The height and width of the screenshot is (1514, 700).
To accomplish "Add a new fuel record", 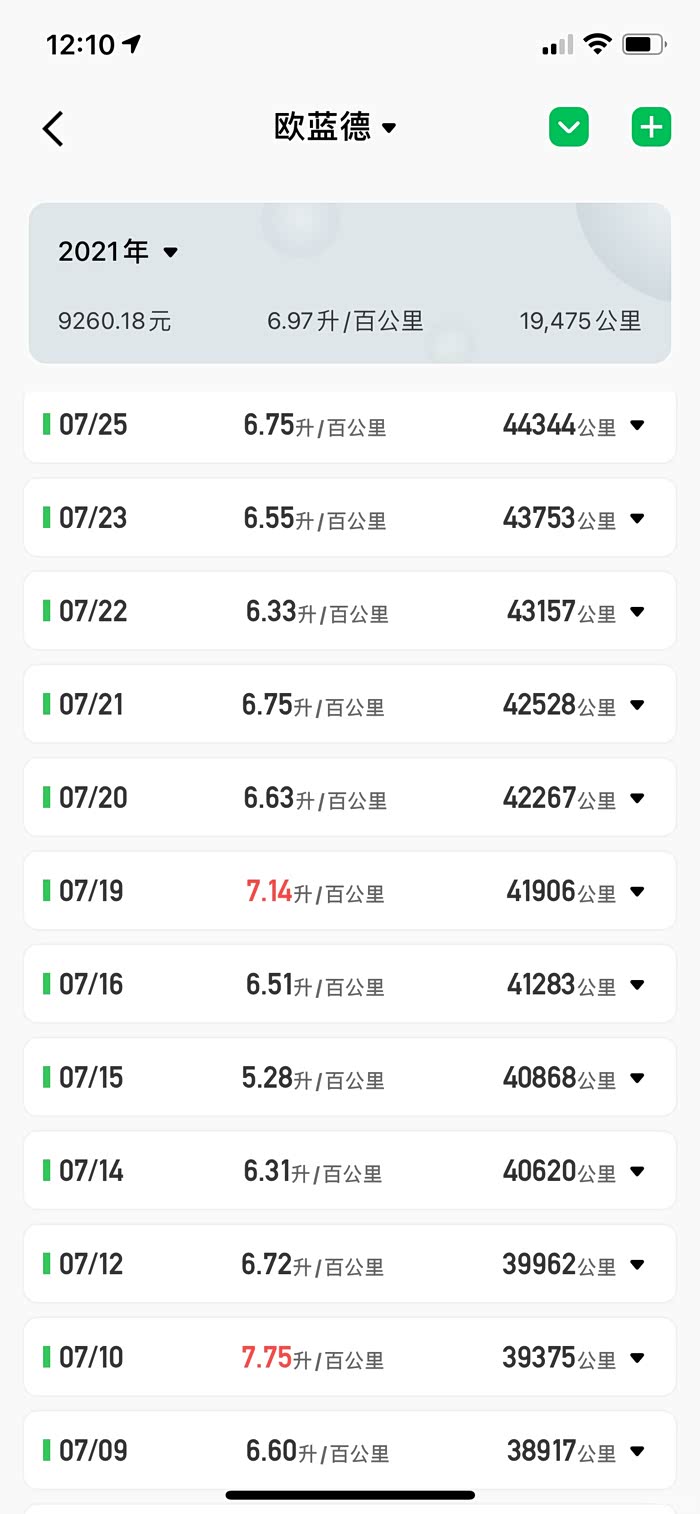I will (x=651, y=128).
